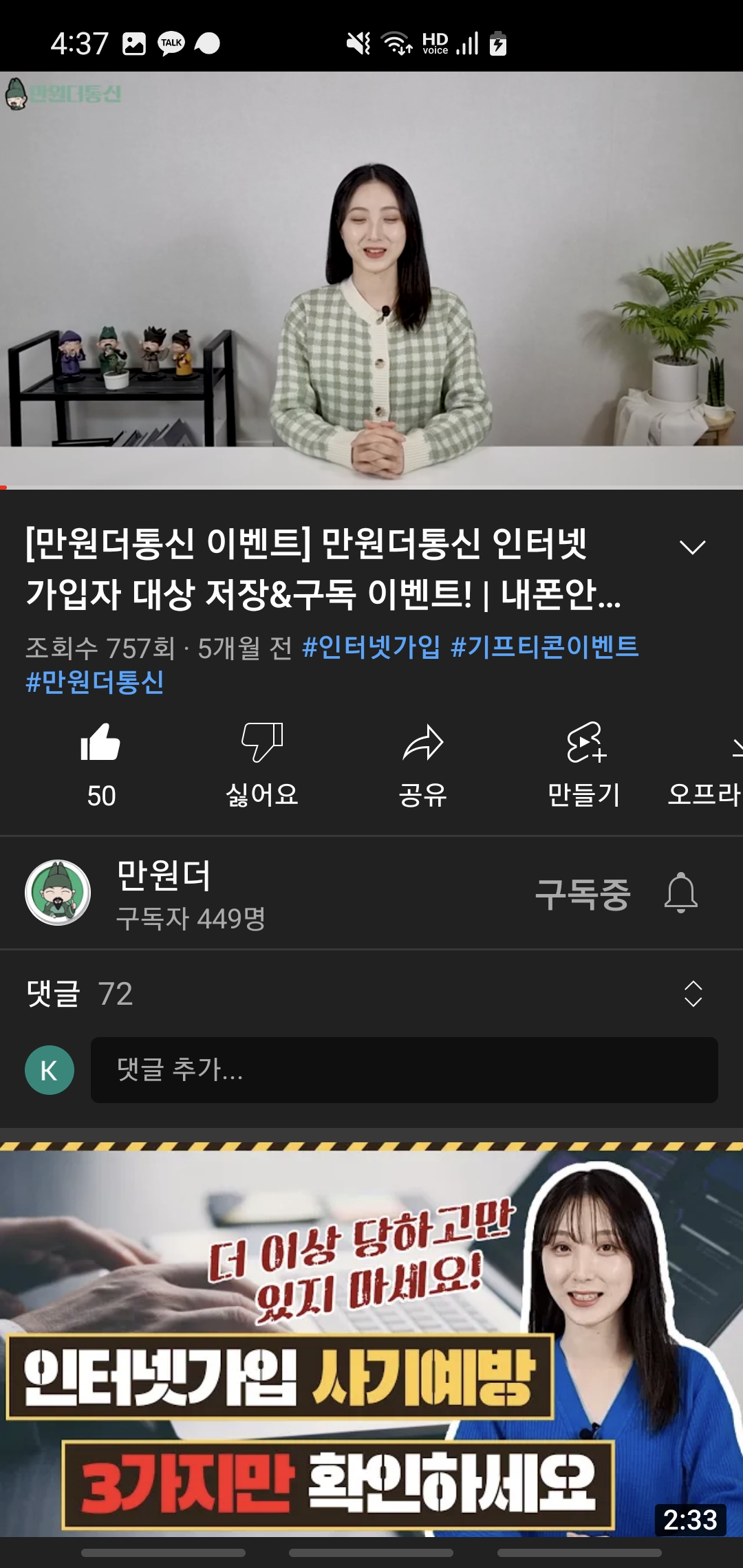The width and height of the screenshot is (743, 1568).
Task: Open the #인터넷가입 hashtag
Action: 371,647
